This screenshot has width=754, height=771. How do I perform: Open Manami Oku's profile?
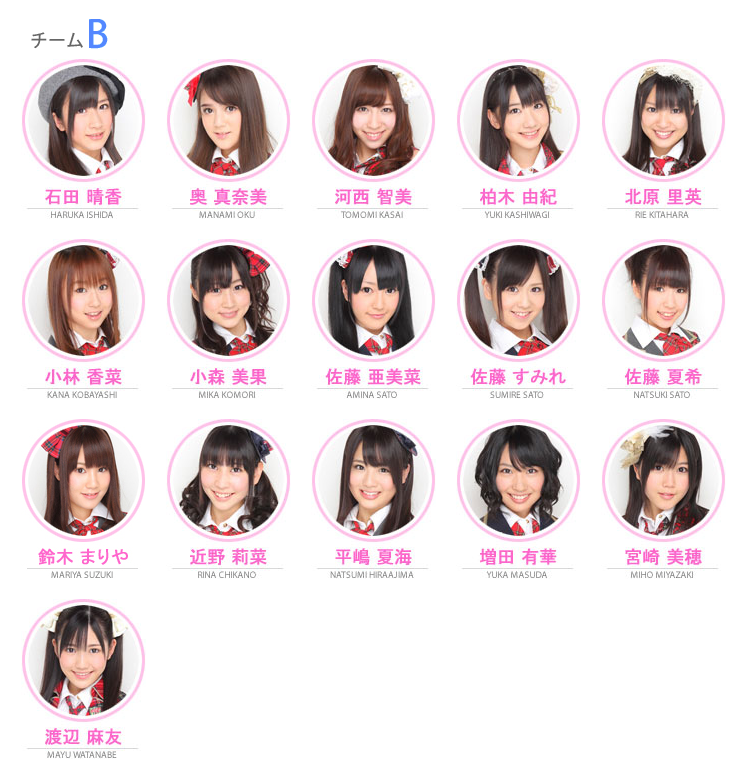[228, 120]
